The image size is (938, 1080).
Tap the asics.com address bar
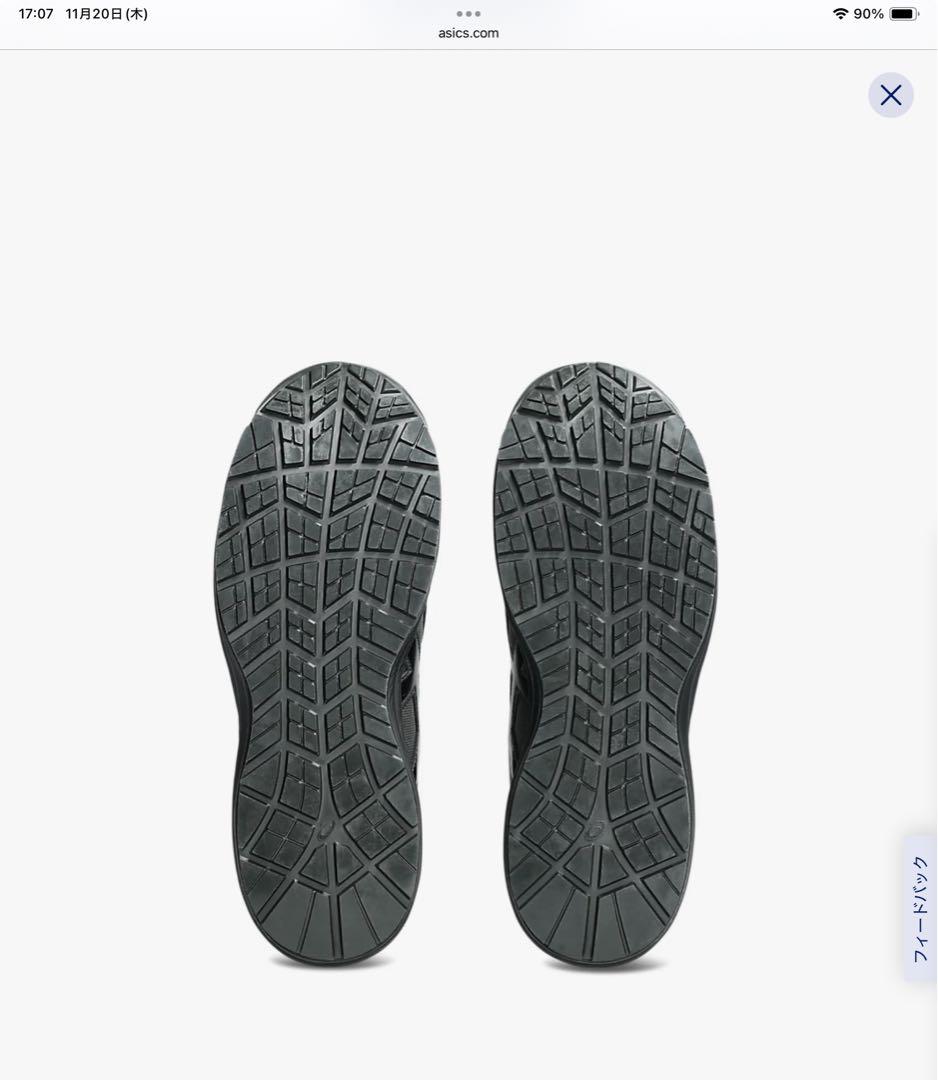tap(468, 33)
